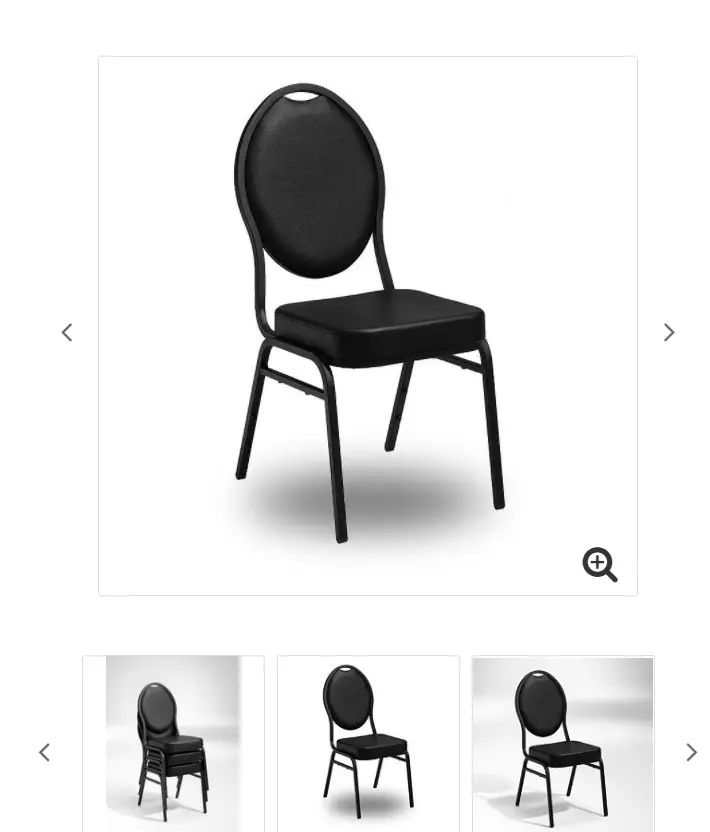Zoom into the chair image with magnifier

(x=600, y=564)
